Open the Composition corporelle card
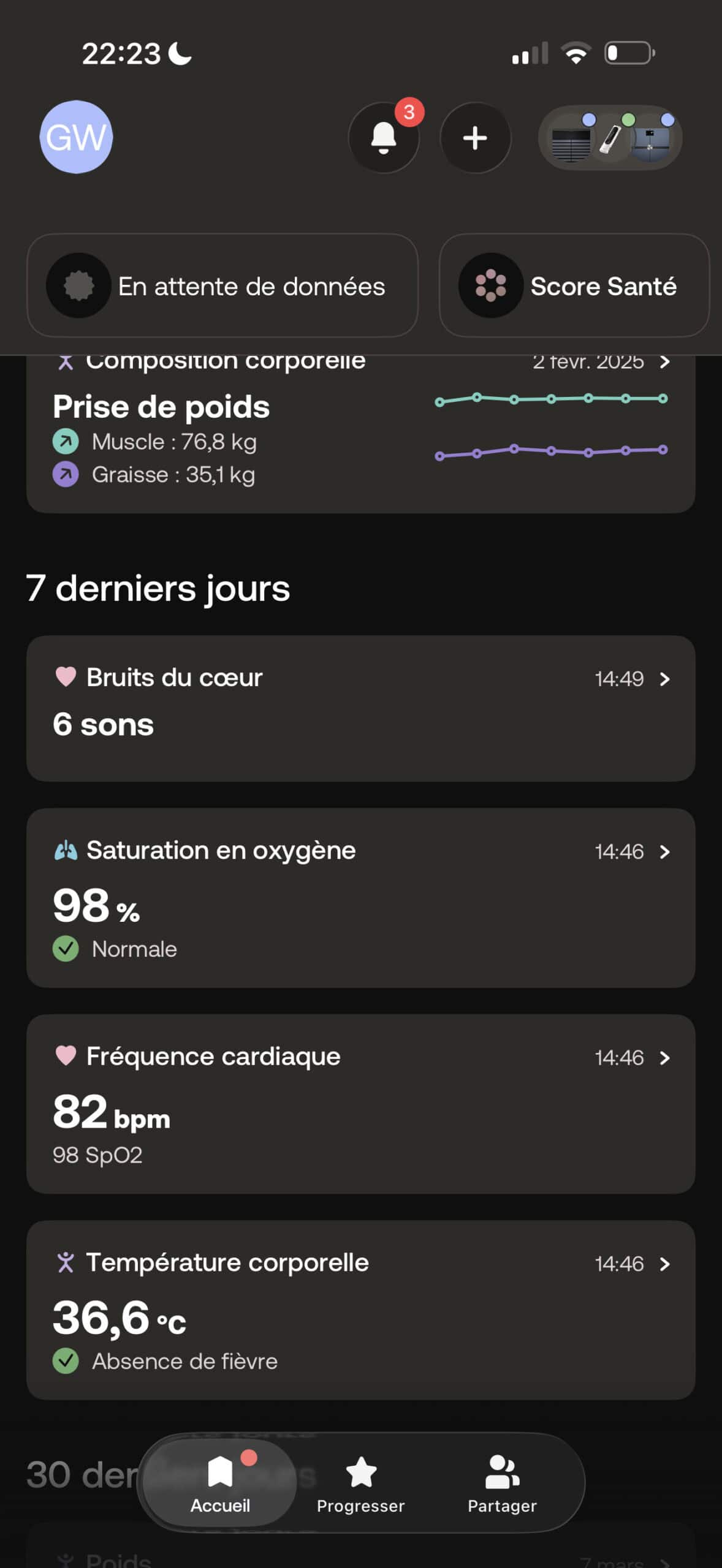 [360, 435]
